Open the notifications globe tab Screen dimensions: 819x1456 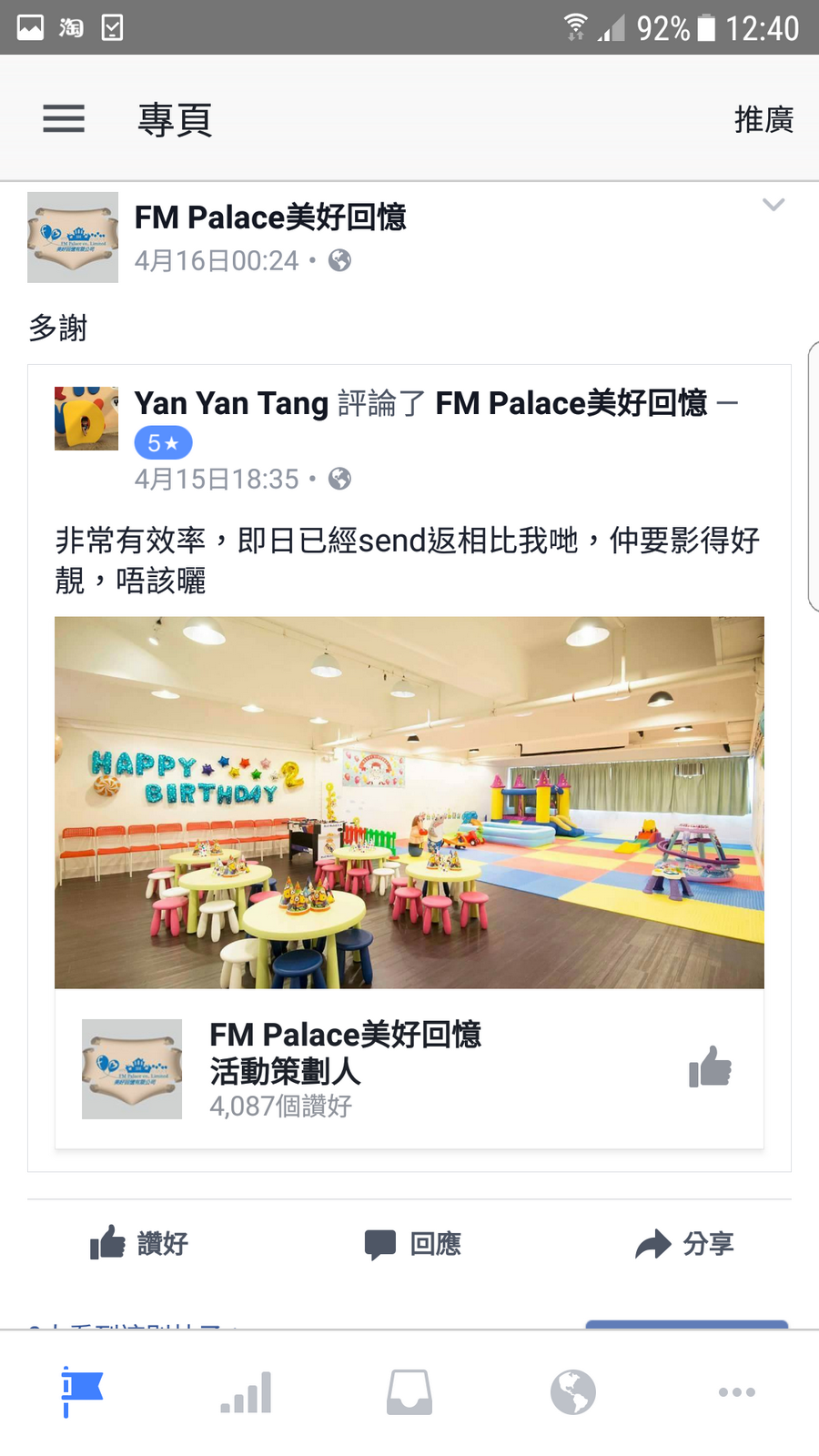pos(573,1391)
